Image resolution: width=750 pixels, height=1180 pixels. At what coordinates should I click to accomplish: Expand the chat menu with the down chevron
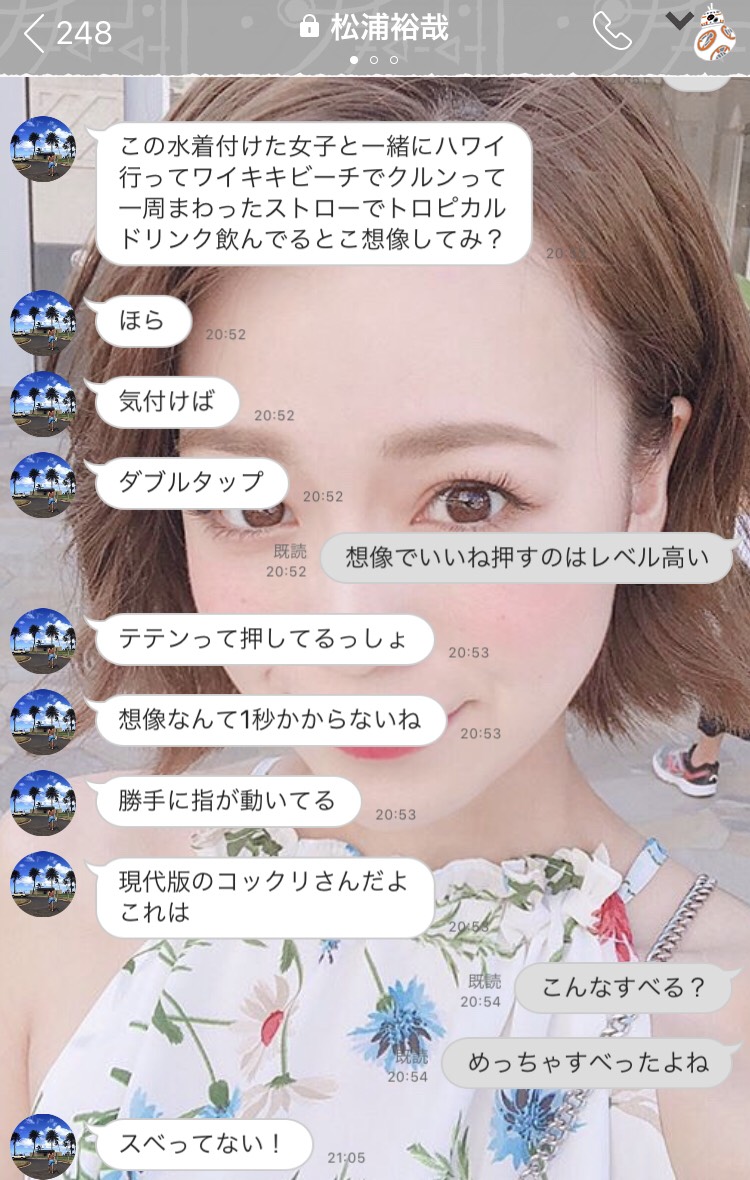(x=680, y=20)
